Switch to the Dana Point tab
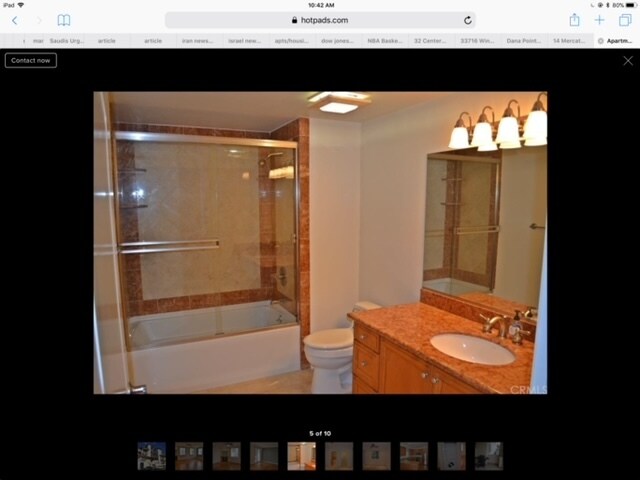This screenshot has height=480, width=640. (523, 41)
